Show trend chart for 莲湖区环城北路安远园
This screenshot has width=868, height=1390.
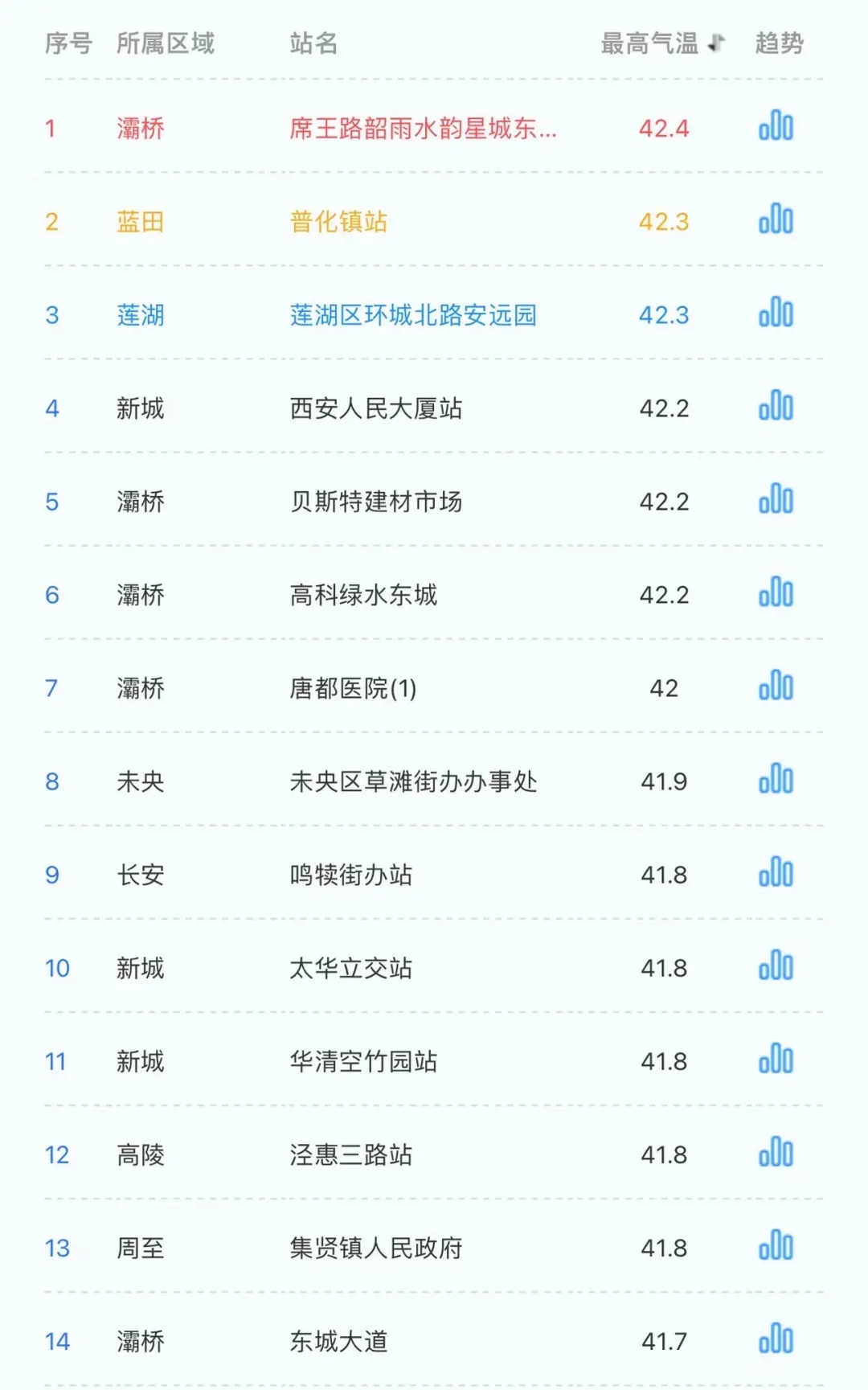tap(776, 314)
